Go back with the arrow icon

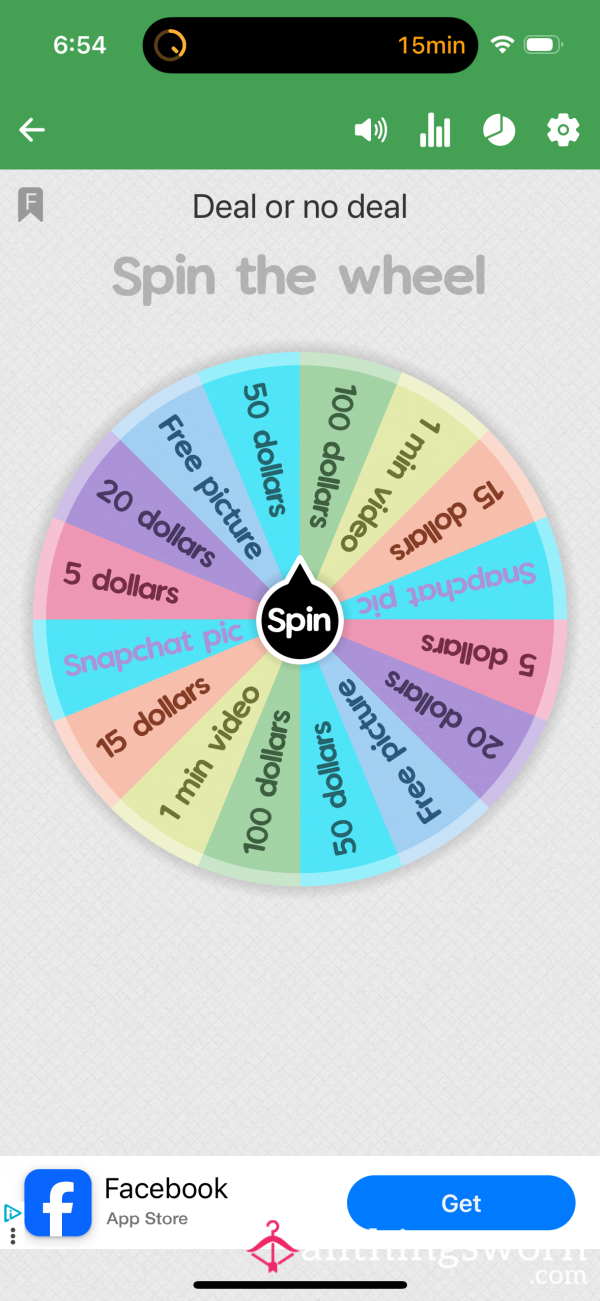(32, 130)
